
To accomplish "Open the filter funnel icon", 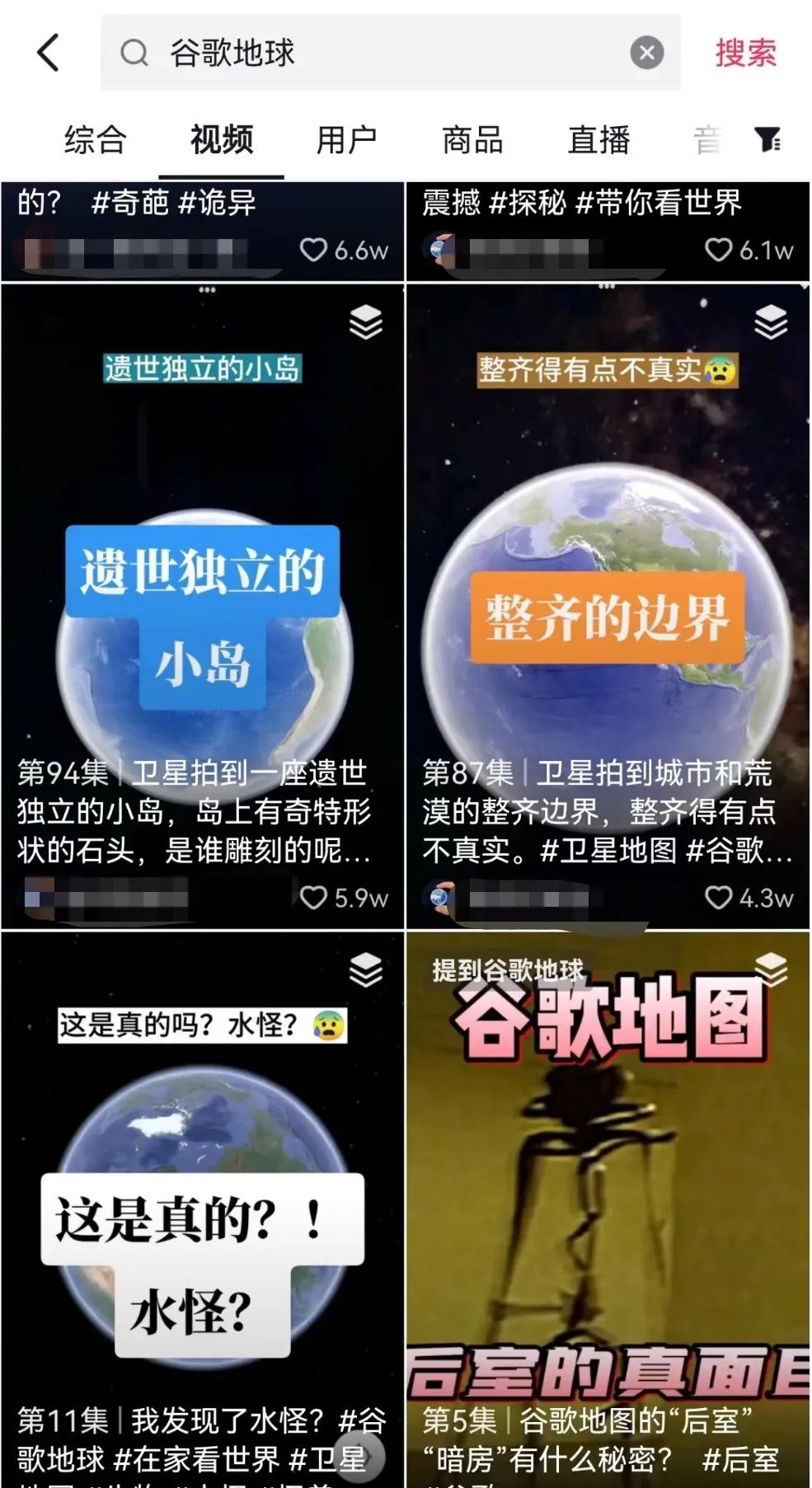I will pyautogui.click(x=767, y=139).
